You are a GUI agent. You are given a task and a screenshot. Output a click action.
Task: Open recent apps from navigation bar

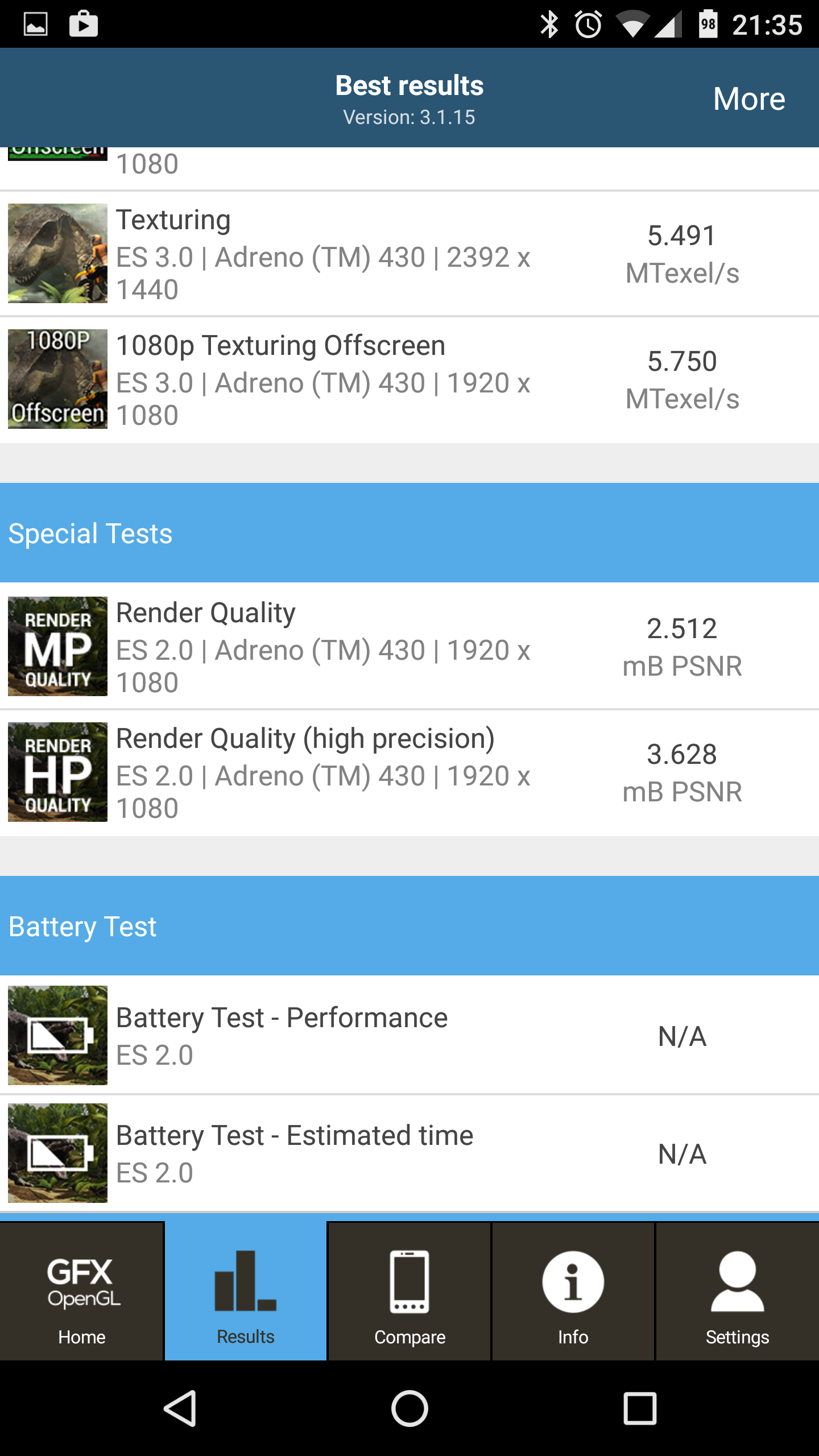tap(640, 1408)
